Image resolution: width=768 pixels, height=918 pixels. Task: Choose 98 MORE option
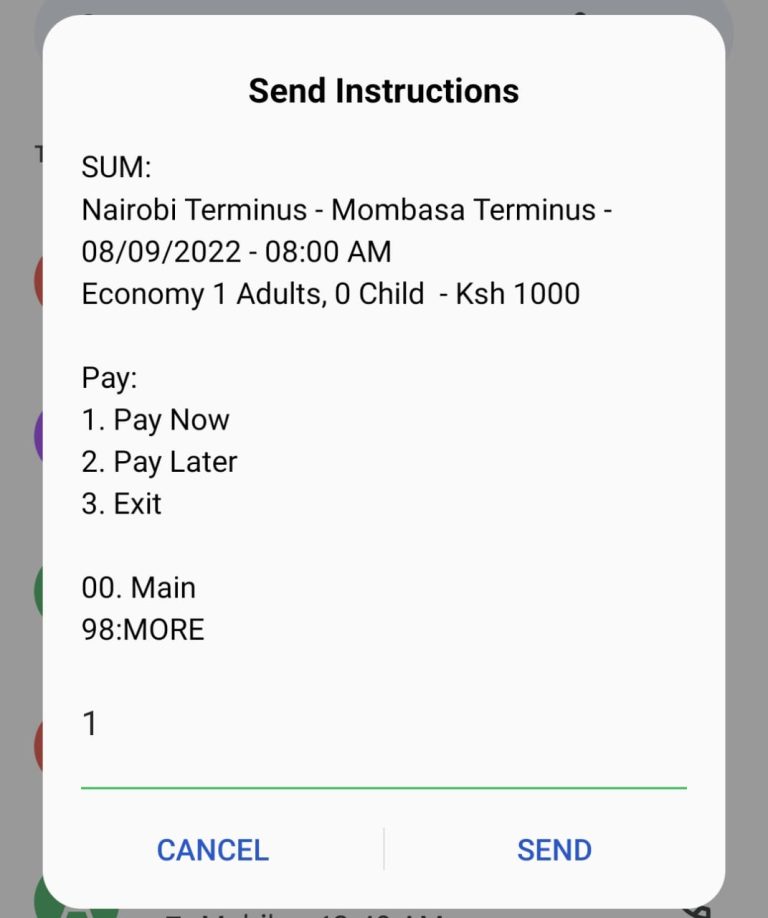point(142,630)
